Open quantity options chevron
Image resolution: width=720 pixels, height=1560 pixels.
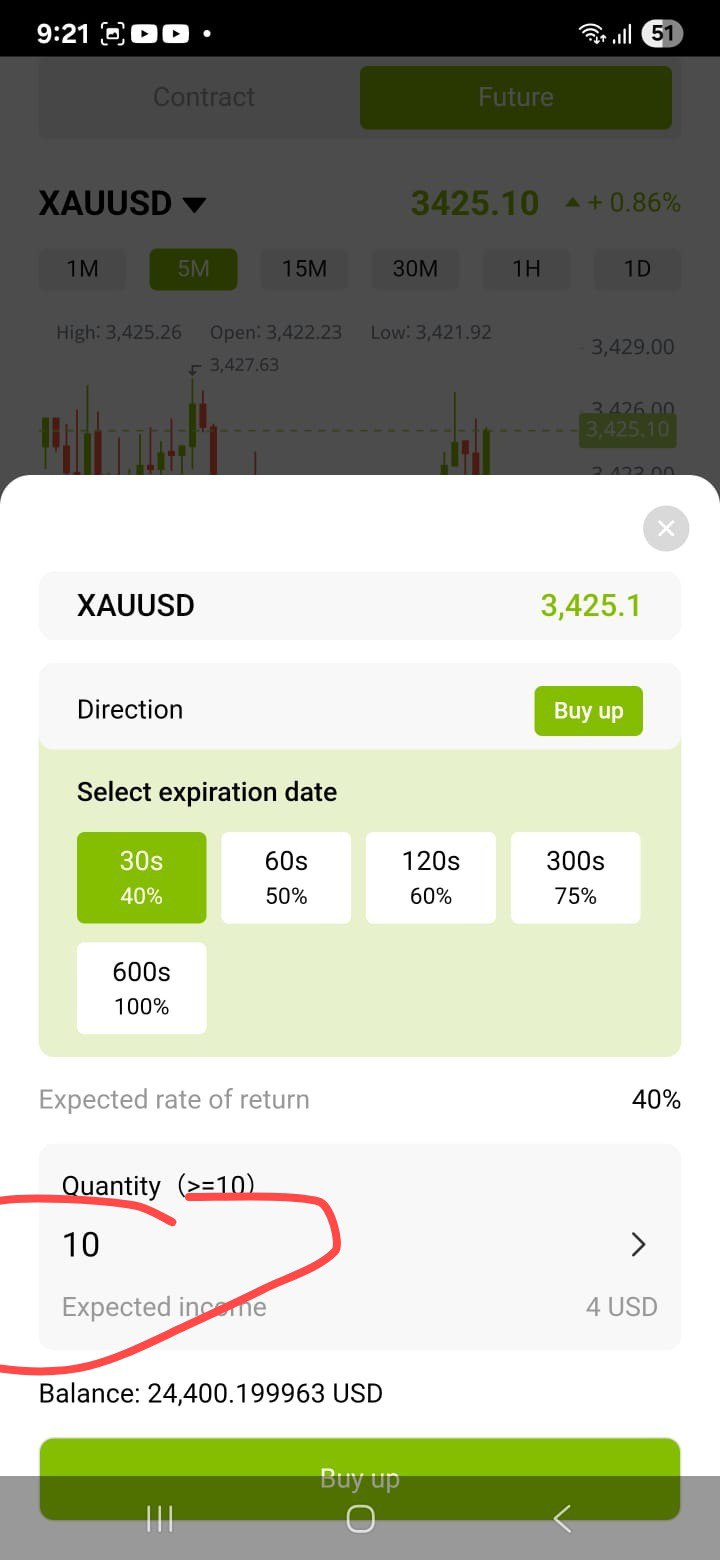point(638,1245)
